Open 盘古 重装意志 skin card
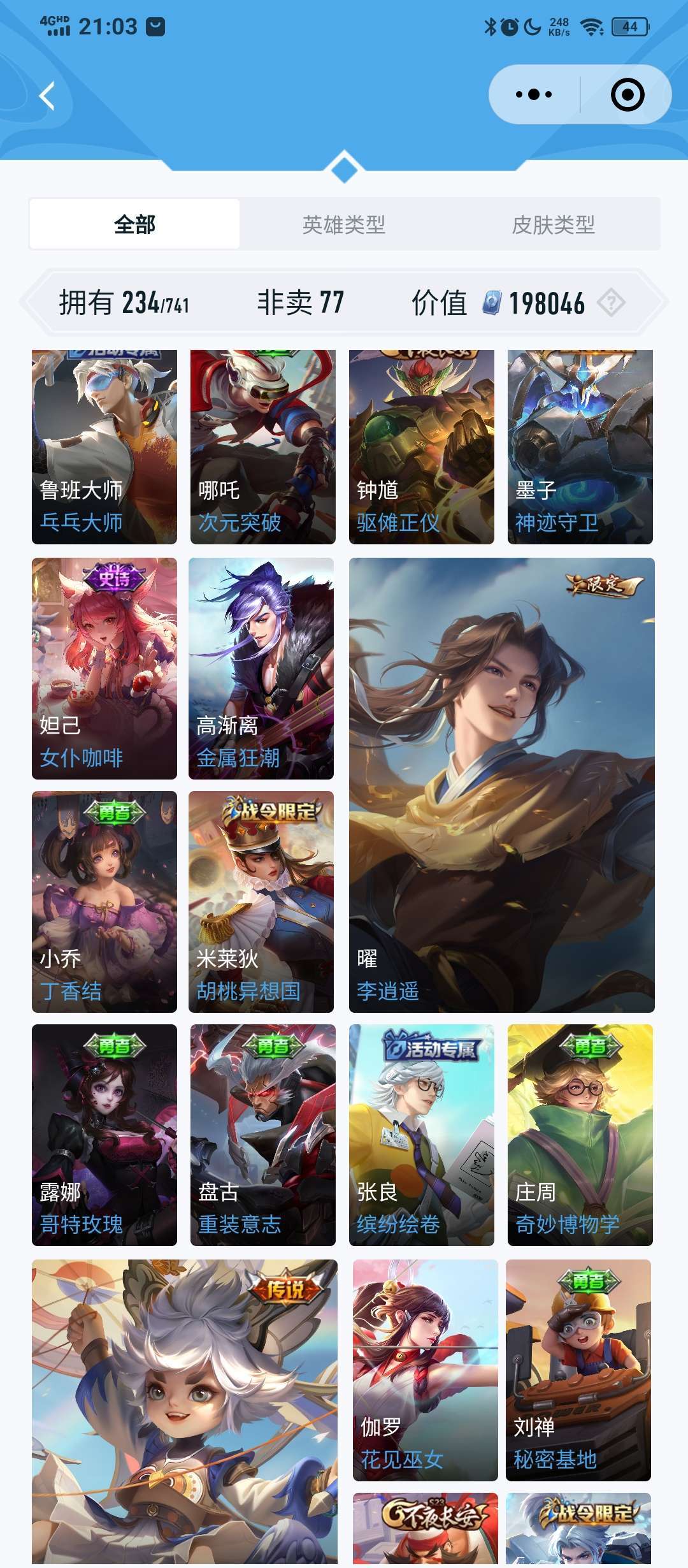This screenshot has height=1568, width=688. 262,1135
